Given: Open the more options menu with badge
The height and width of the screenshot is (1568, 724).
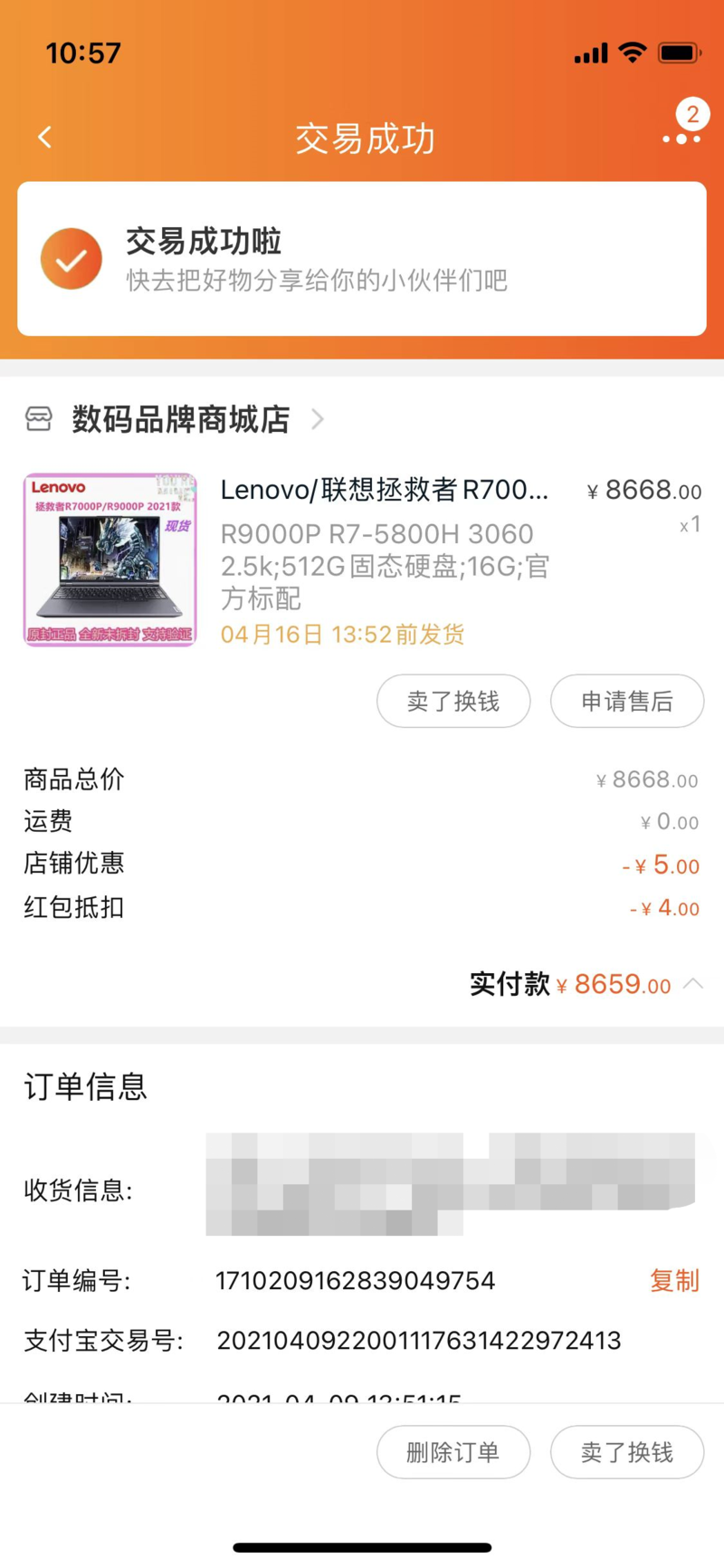Looking at the screenshot, I should pos(681,138).
